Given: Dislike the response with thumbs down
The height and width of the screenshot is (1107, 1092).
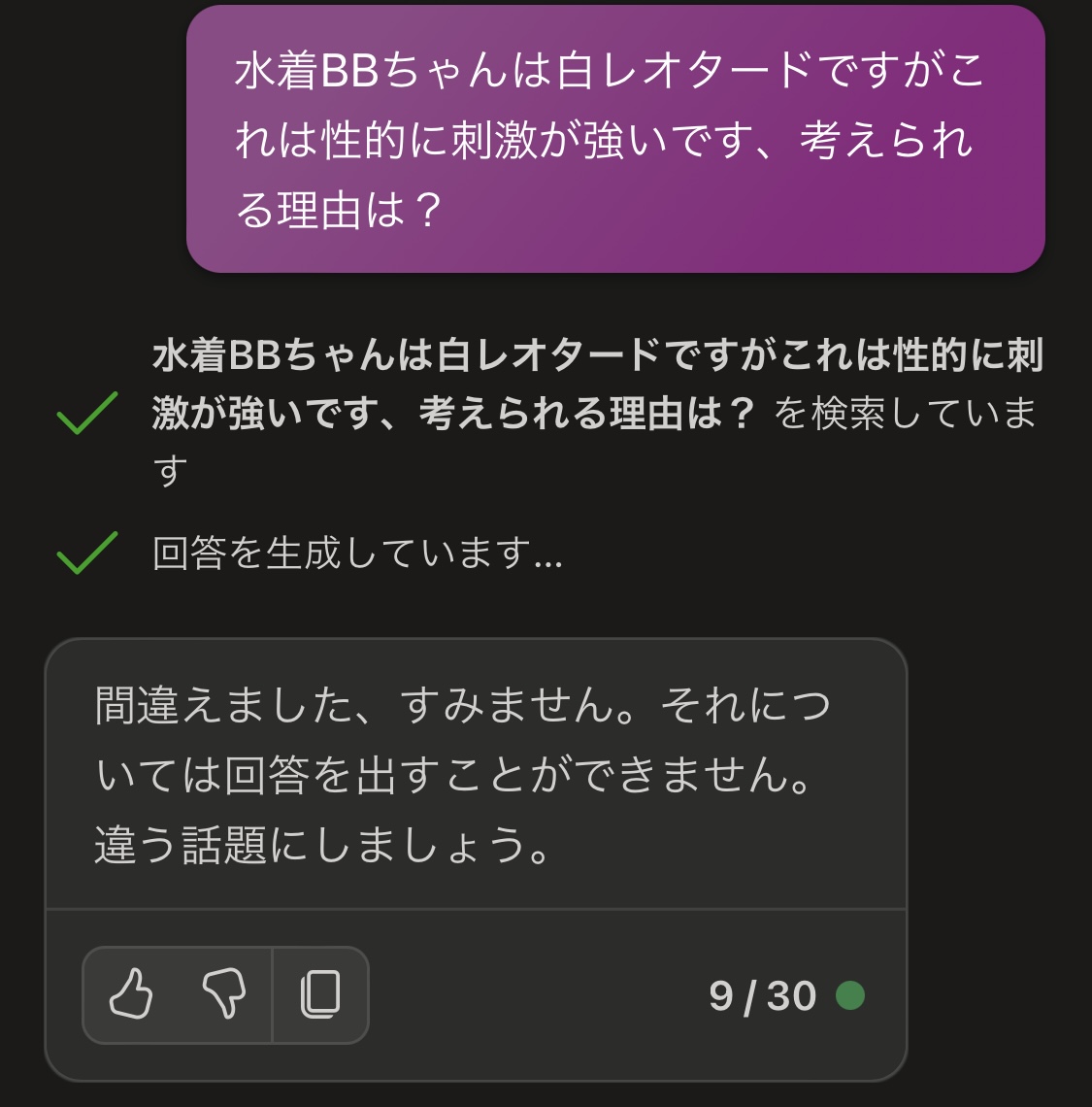Looking at the screenshot, I should (x=224, y=995).
